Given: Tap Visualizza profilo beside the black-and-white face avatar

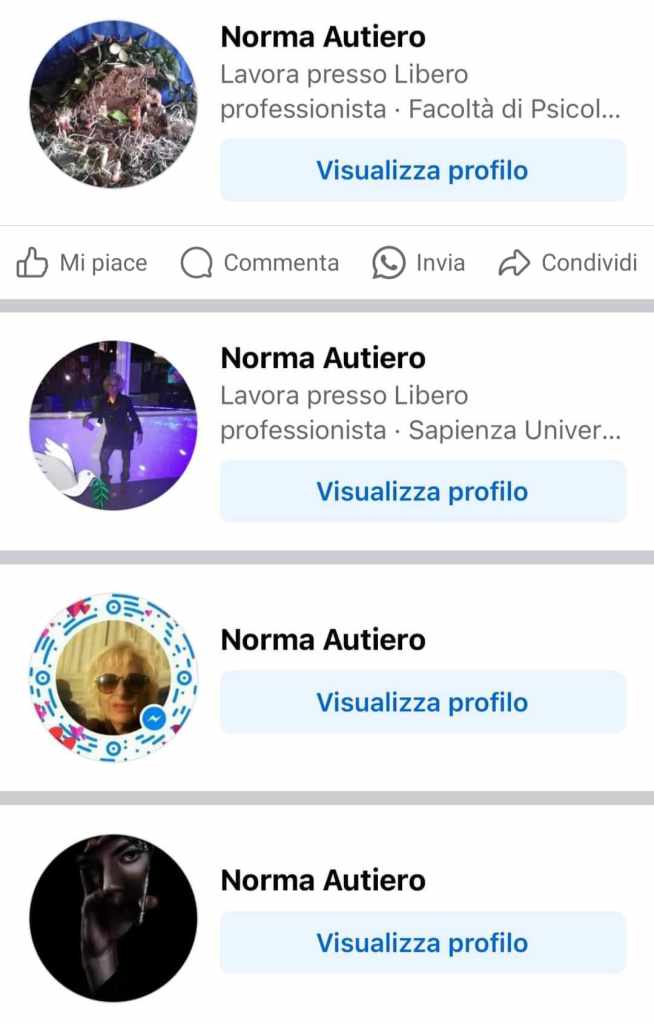Looking at the screenshot, I should (422, 942).
